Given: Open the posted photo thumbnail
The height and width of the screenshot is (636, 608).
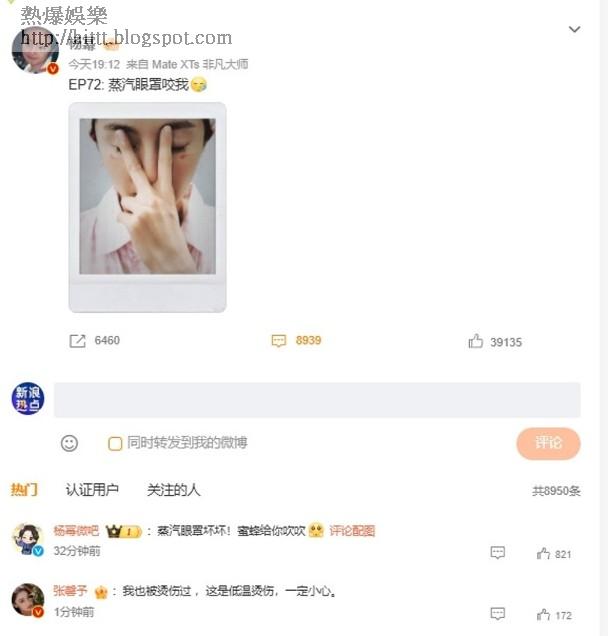Looking at the screenshot, I should (x=147, y=207).
